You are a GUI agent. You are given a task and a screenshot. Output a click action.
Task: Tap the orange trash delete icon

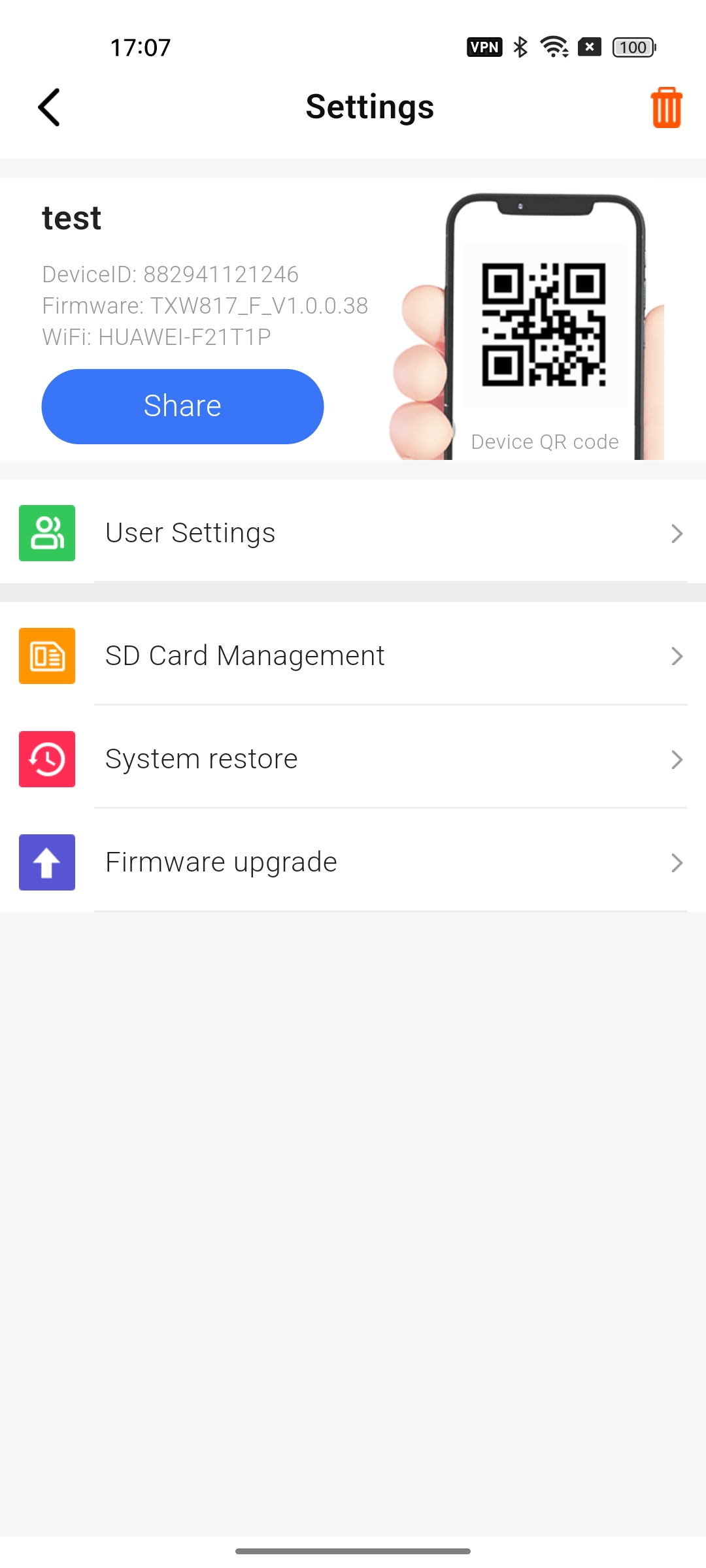tap(666, 106)
